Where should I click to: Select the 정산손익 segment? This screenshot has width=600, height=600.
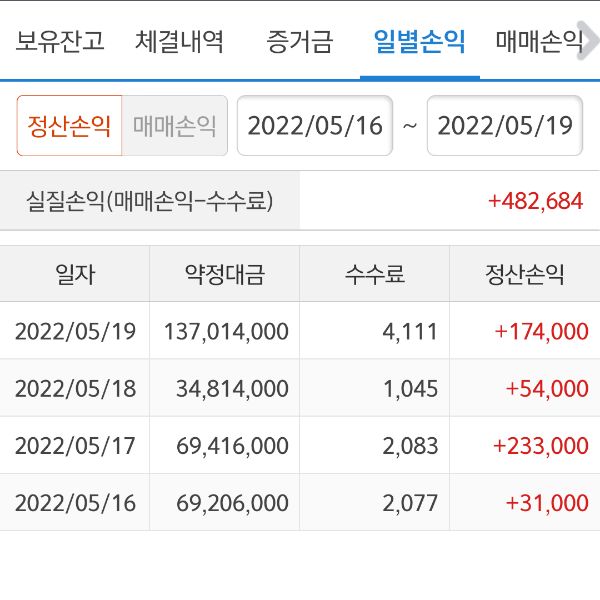pyautogui.click(x=70, y=126)
